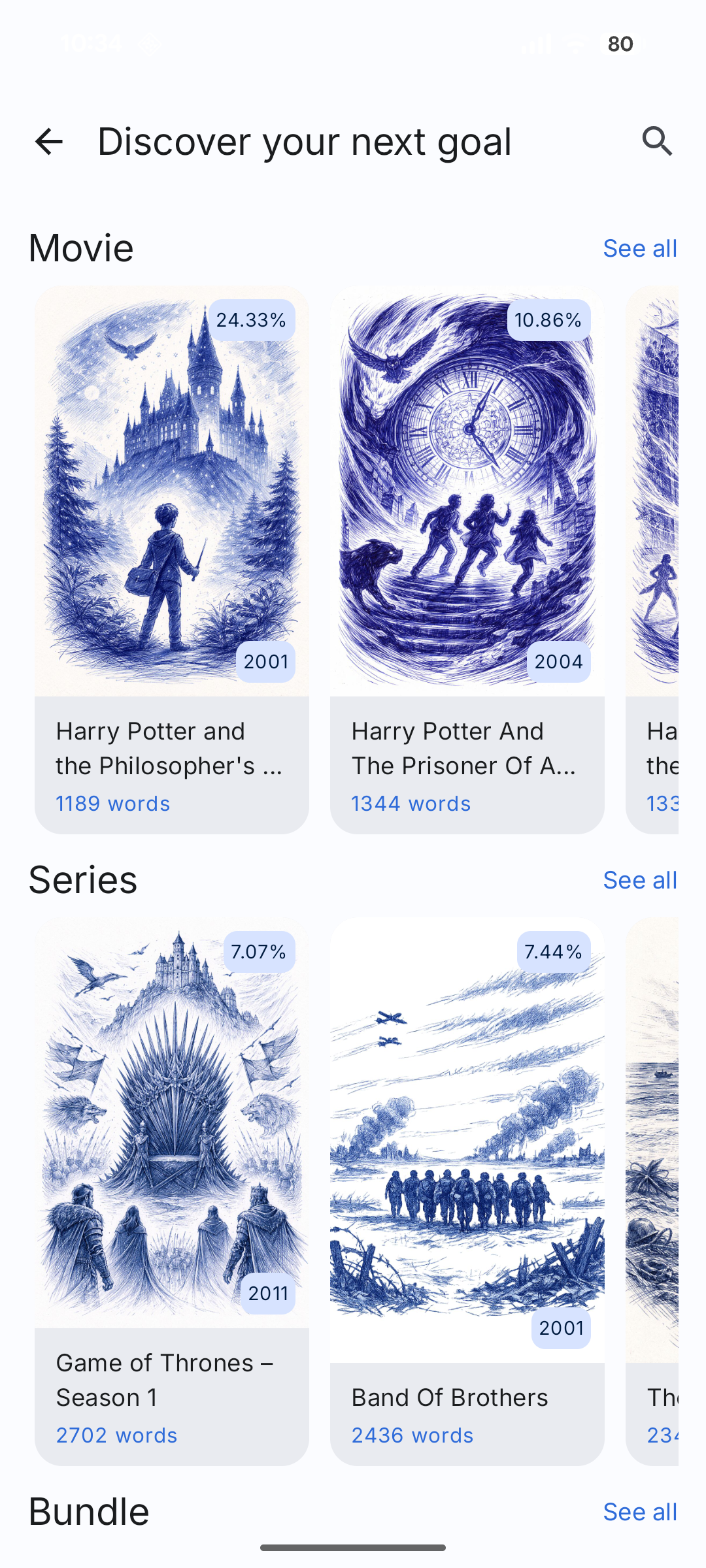This screenshot has height=1568, width=706.
Task: Tap the 7.44% badge on Band Of Brothers
Action: (x=552, y=953)
